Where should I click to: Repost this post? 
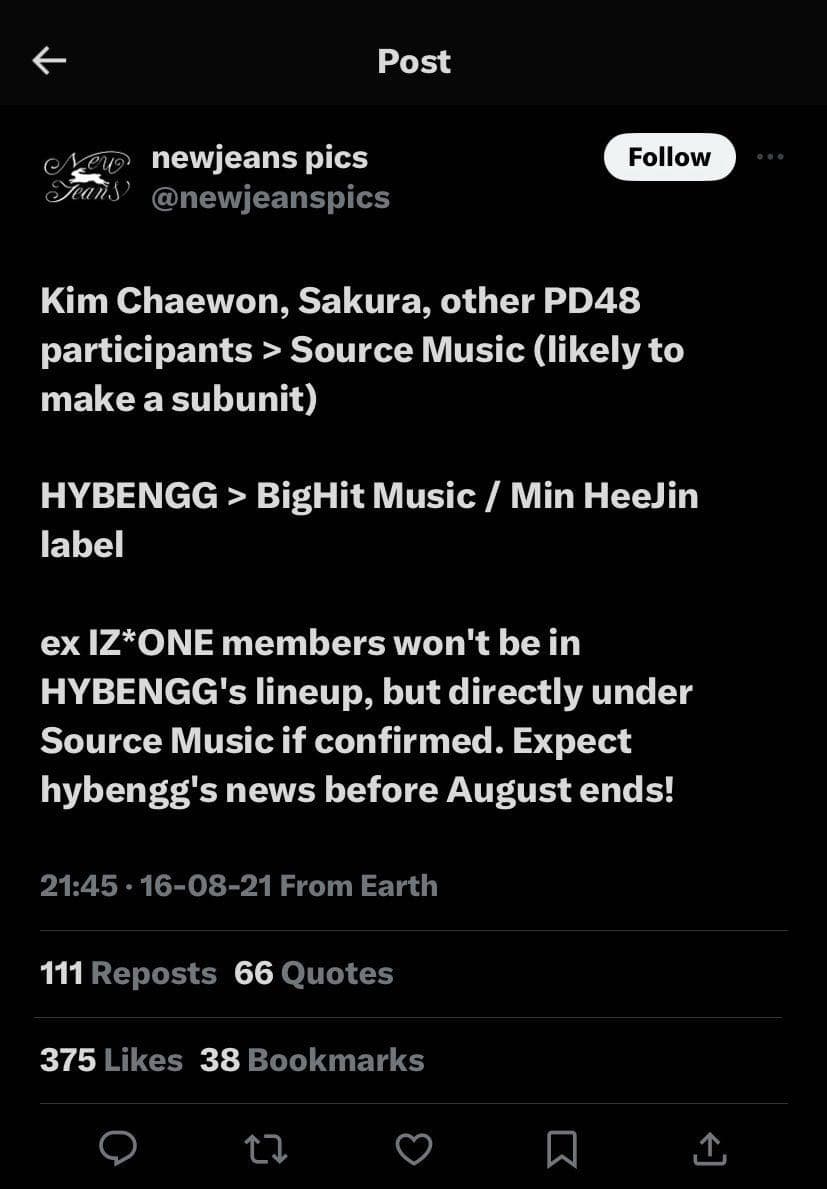[x=266, y=1148]
